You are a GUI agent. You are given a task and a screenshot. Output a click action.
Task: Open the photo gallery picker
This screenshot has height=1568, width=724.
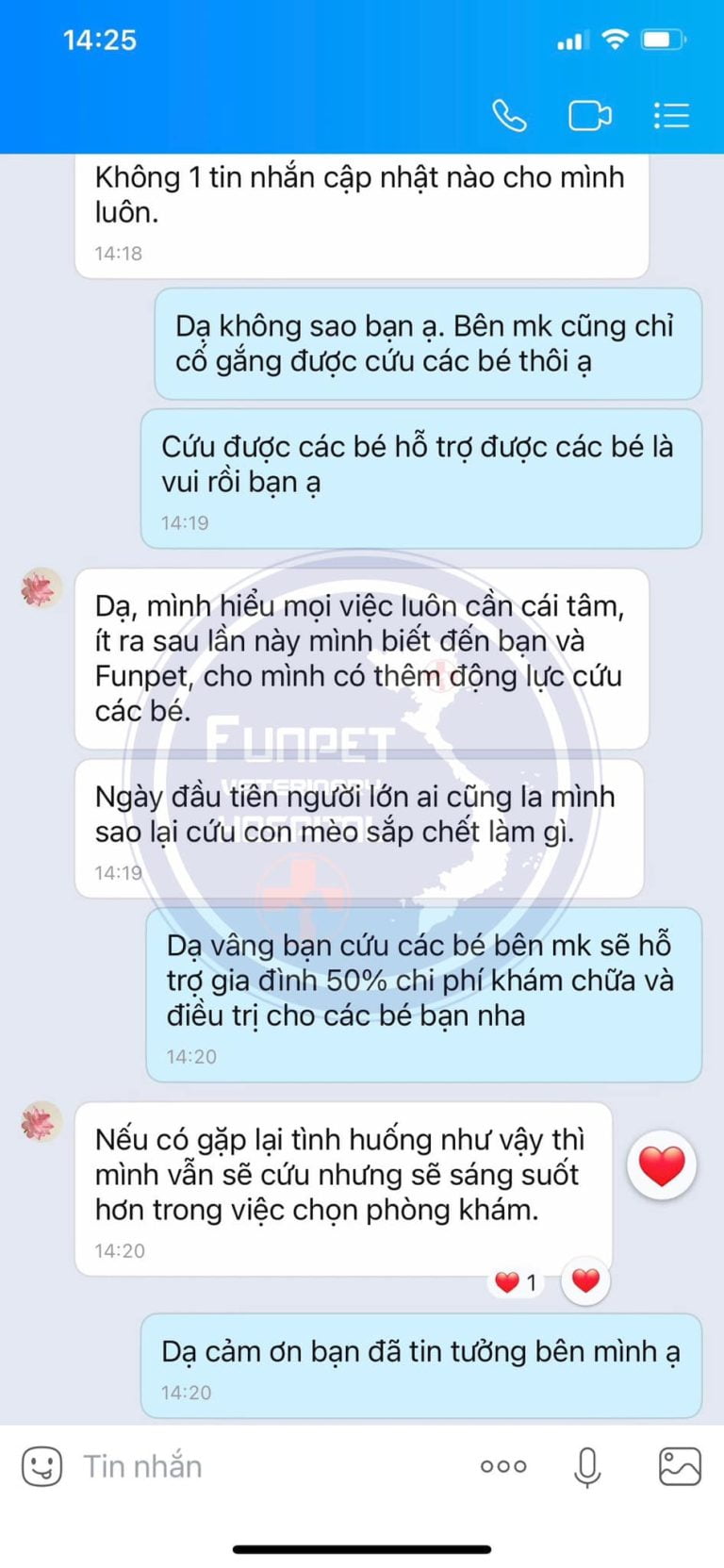(680, 1466)
